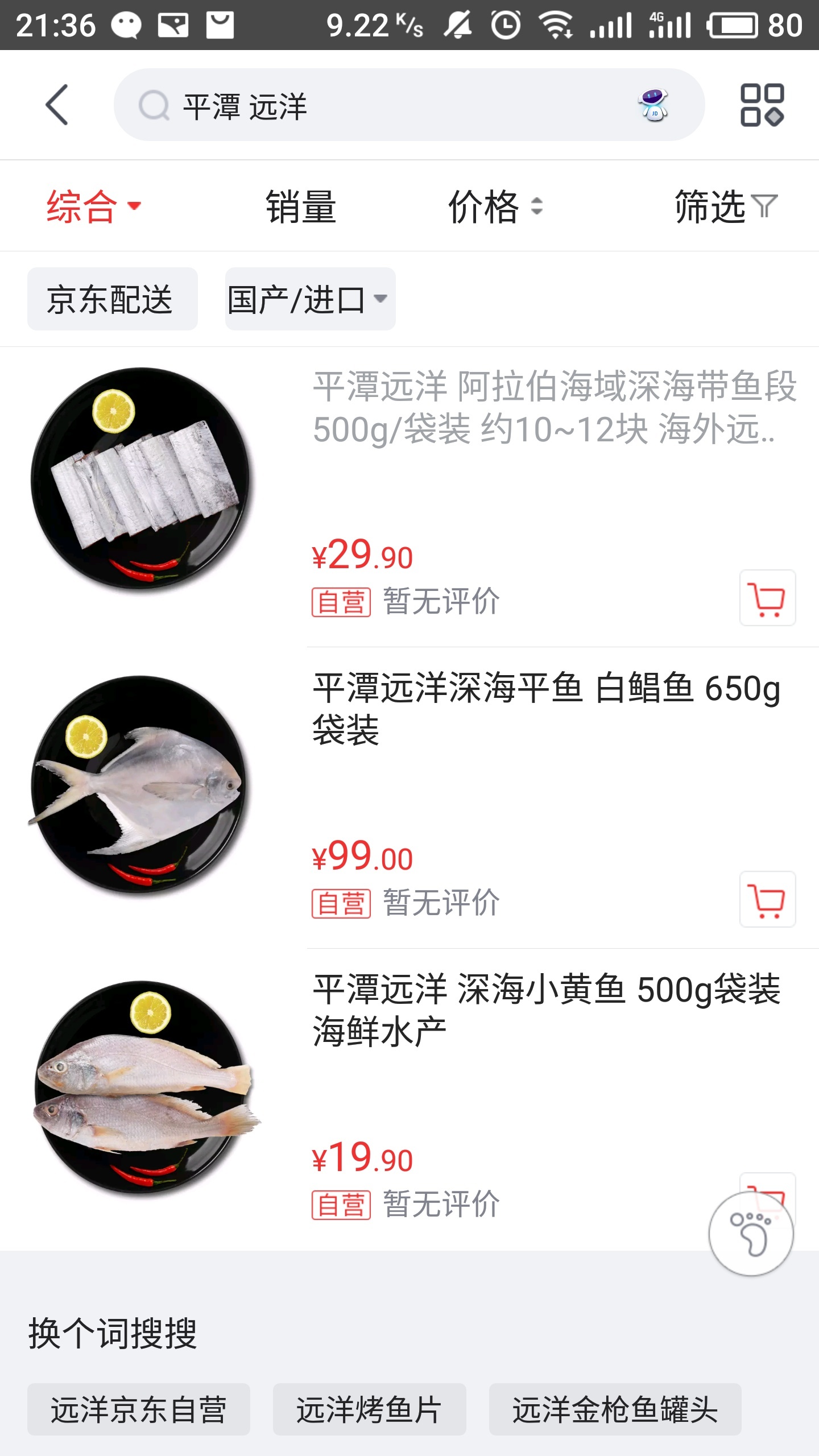The height and width of the screenshot is (1456, 819).
Task: Open the 筛选 filter panel
Action: [x=726, y=207]
